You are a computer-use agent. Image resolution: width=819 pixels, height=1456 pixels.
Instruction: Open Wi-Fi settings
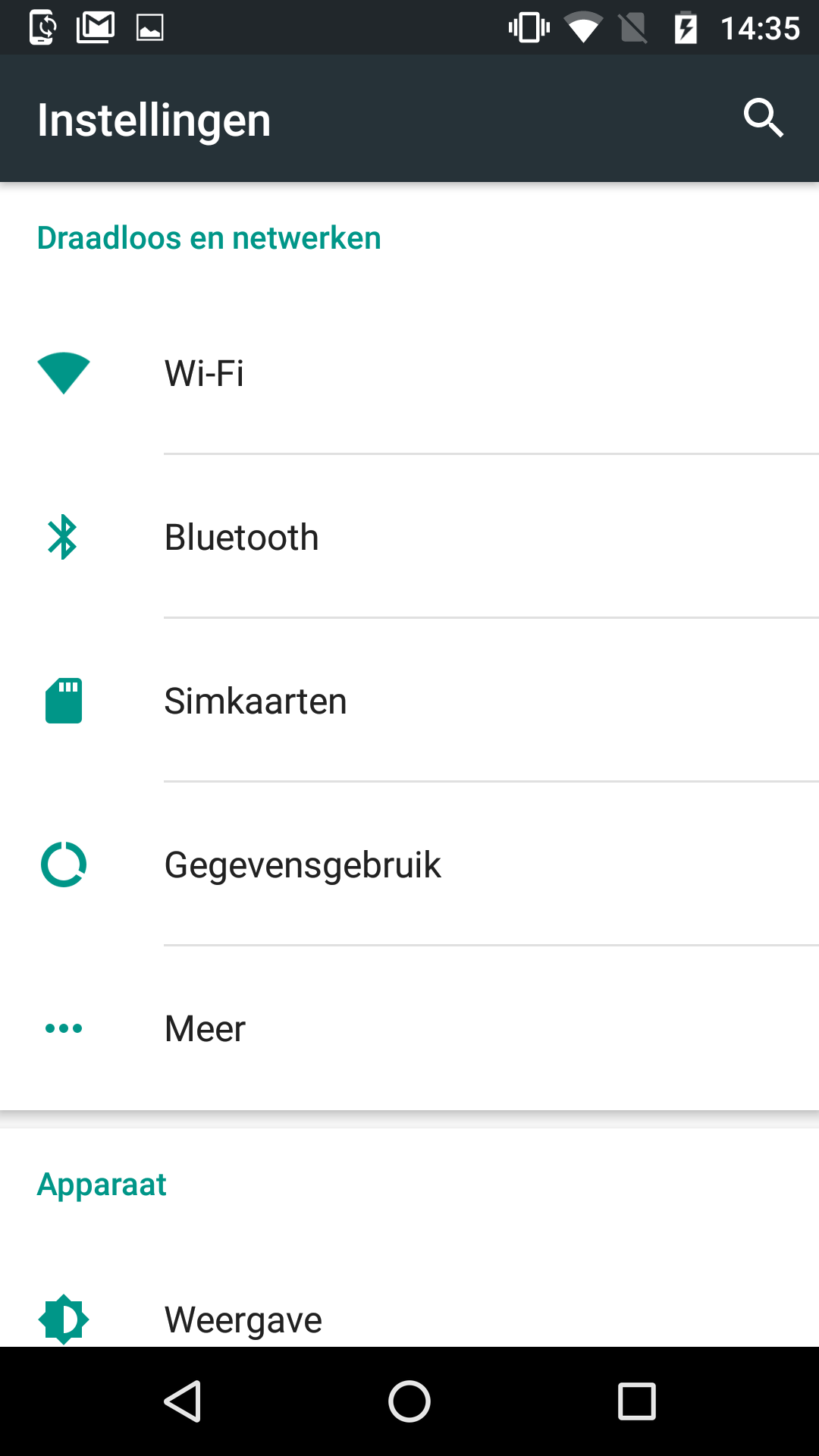(x=409, y=373)
